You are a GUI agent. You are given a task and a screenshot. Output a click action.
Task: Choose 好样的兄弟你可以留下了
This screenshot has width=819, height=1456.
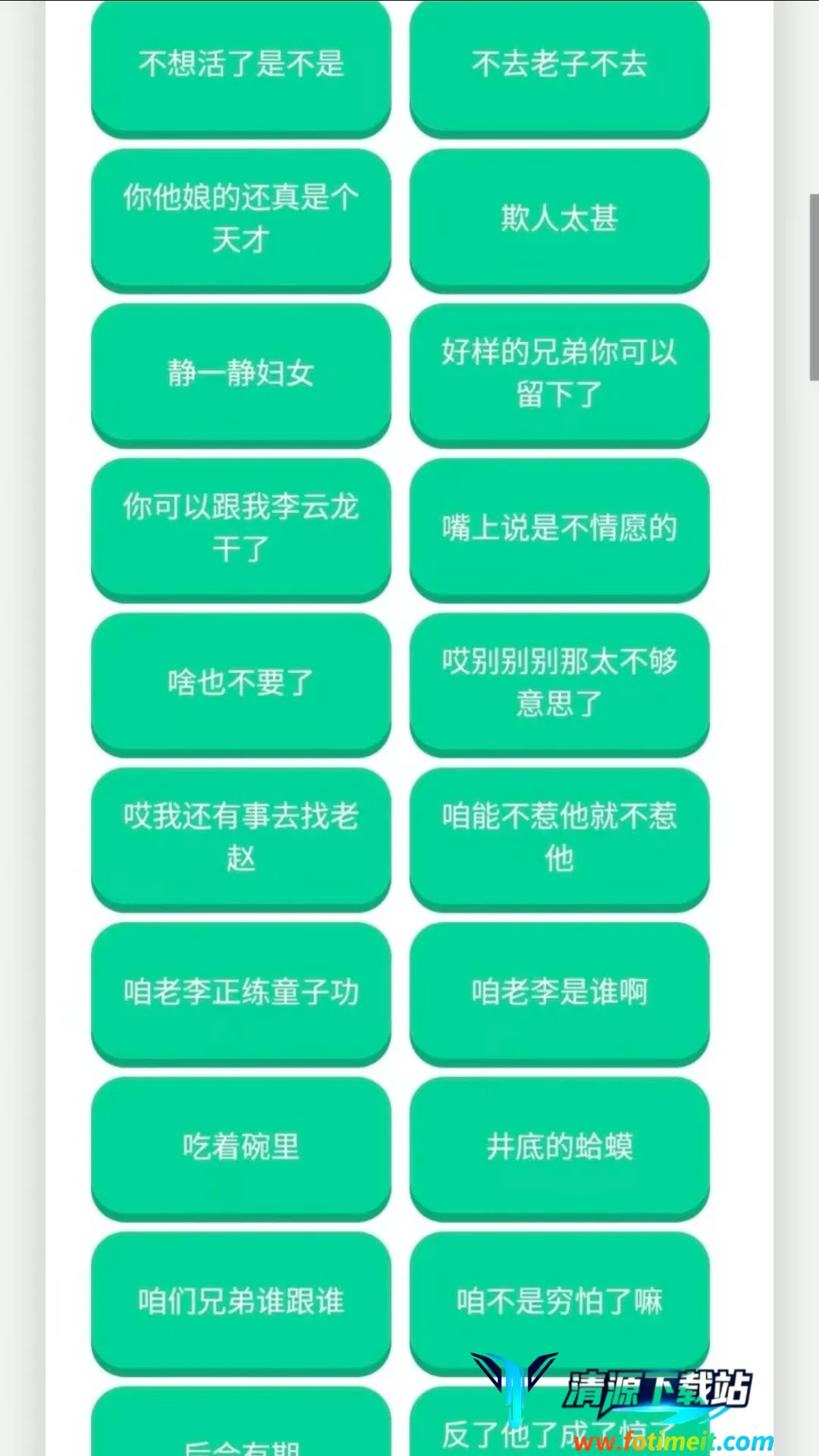click(x=560, y=374)
